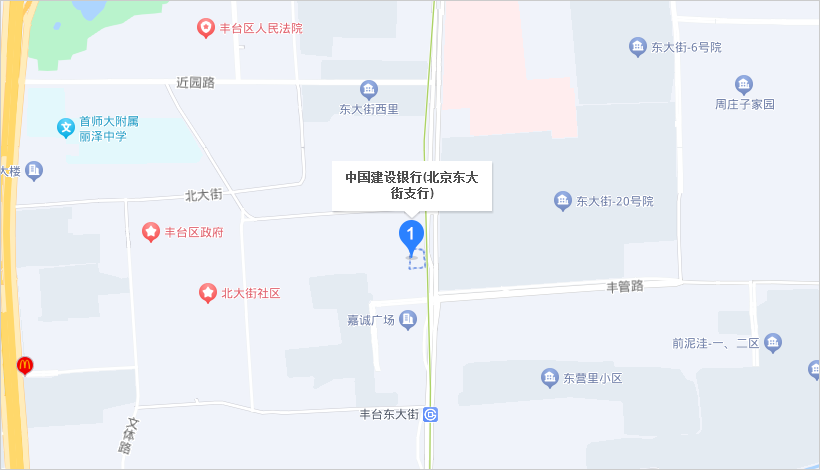Select the 周庄子家园 place icon
The width and height of the screenshot is (820, 470).
click(744, 85)
